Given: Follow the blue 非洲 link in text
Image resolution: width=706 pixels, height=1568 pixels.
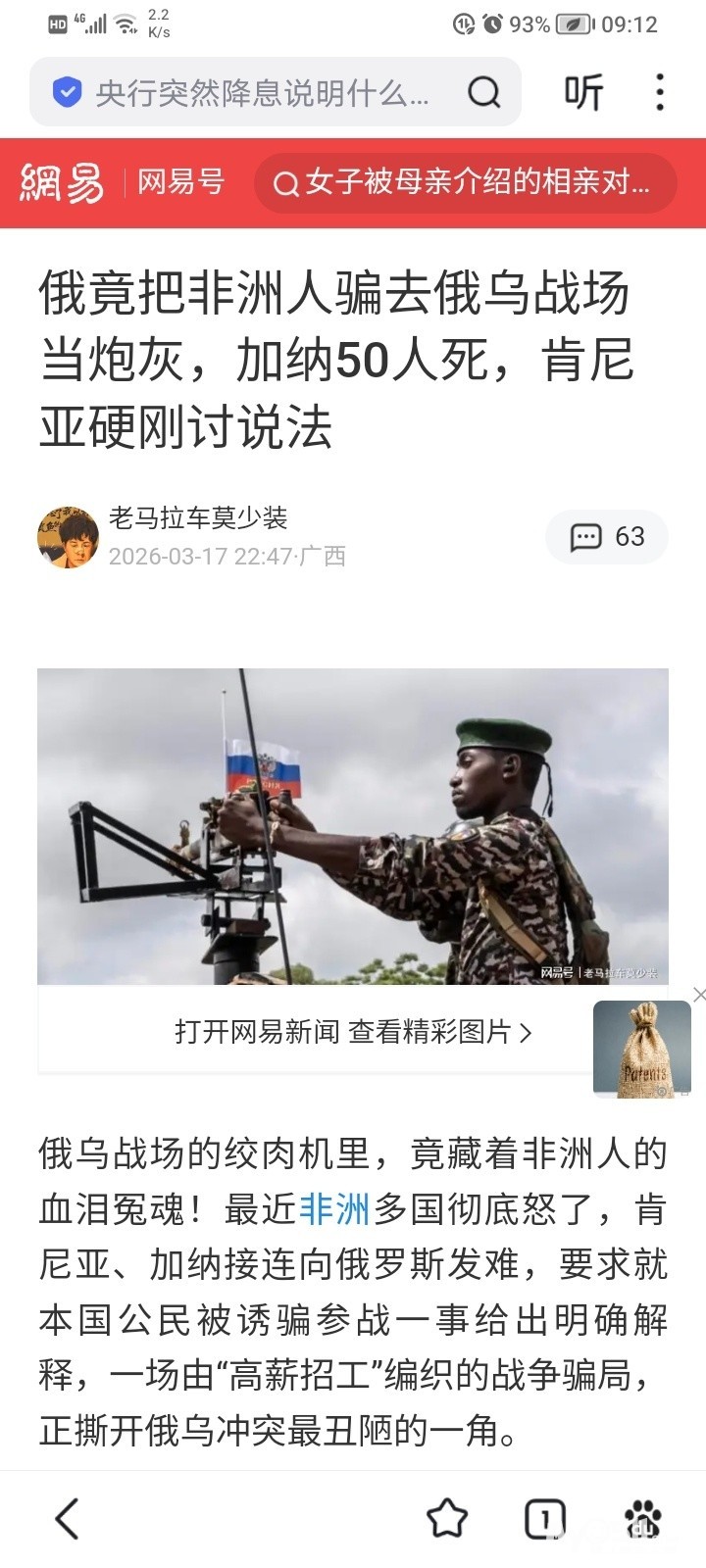Looking at the screenshot, I should pos(334,1209).
